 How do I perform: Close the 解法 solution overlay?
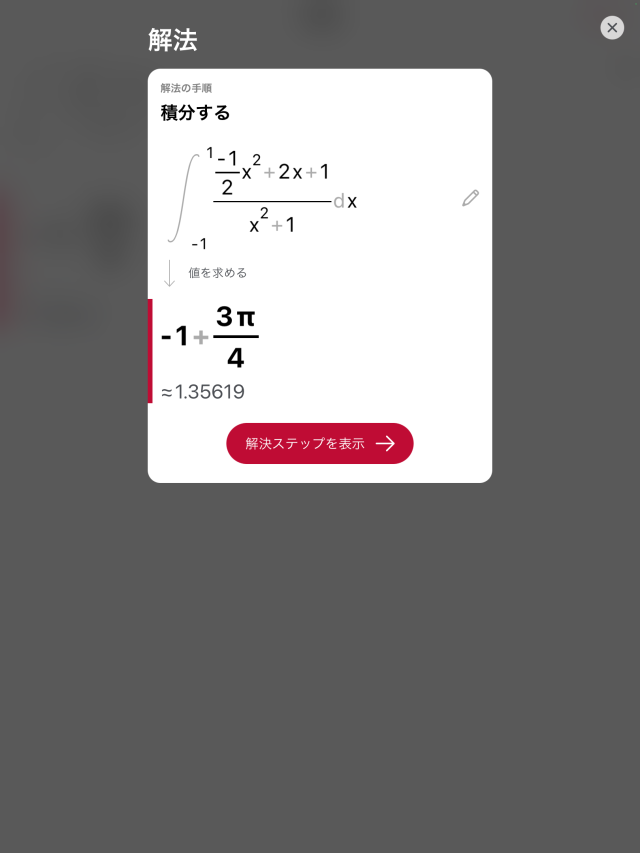[x=612, y=28]
